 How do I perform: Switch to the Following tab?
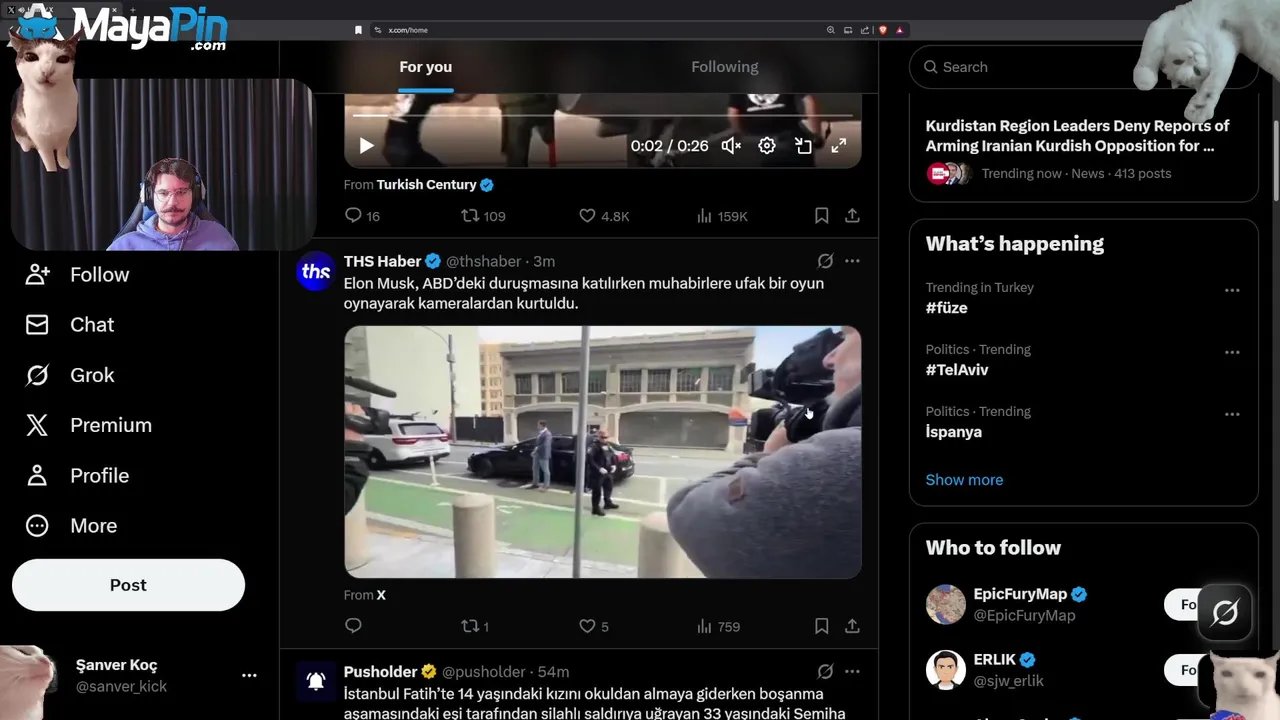click(x=724, y=67)
